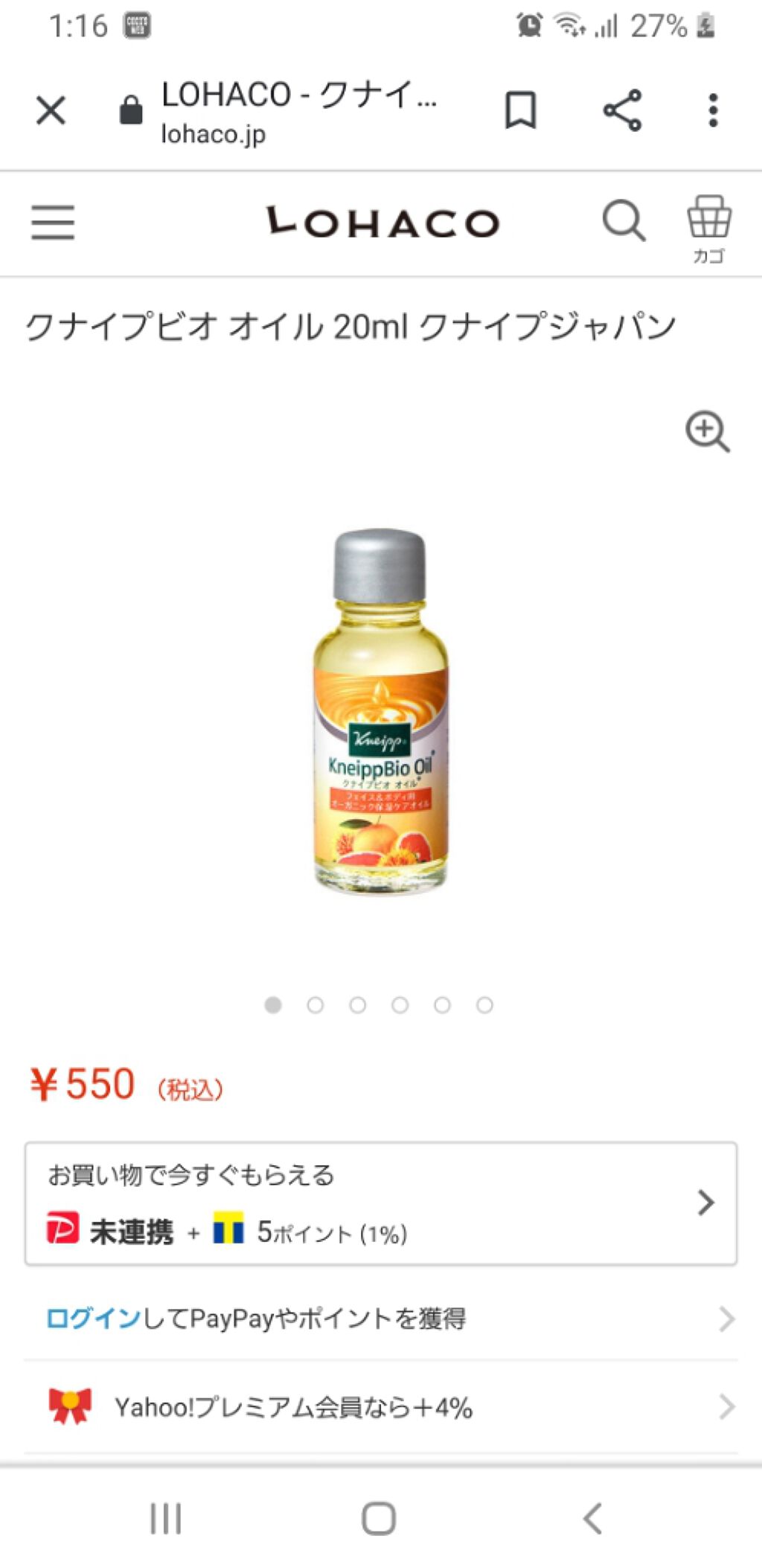
Task: Select the last image indicator dot
Action: pyautogui.click(x=484, y=1005)
